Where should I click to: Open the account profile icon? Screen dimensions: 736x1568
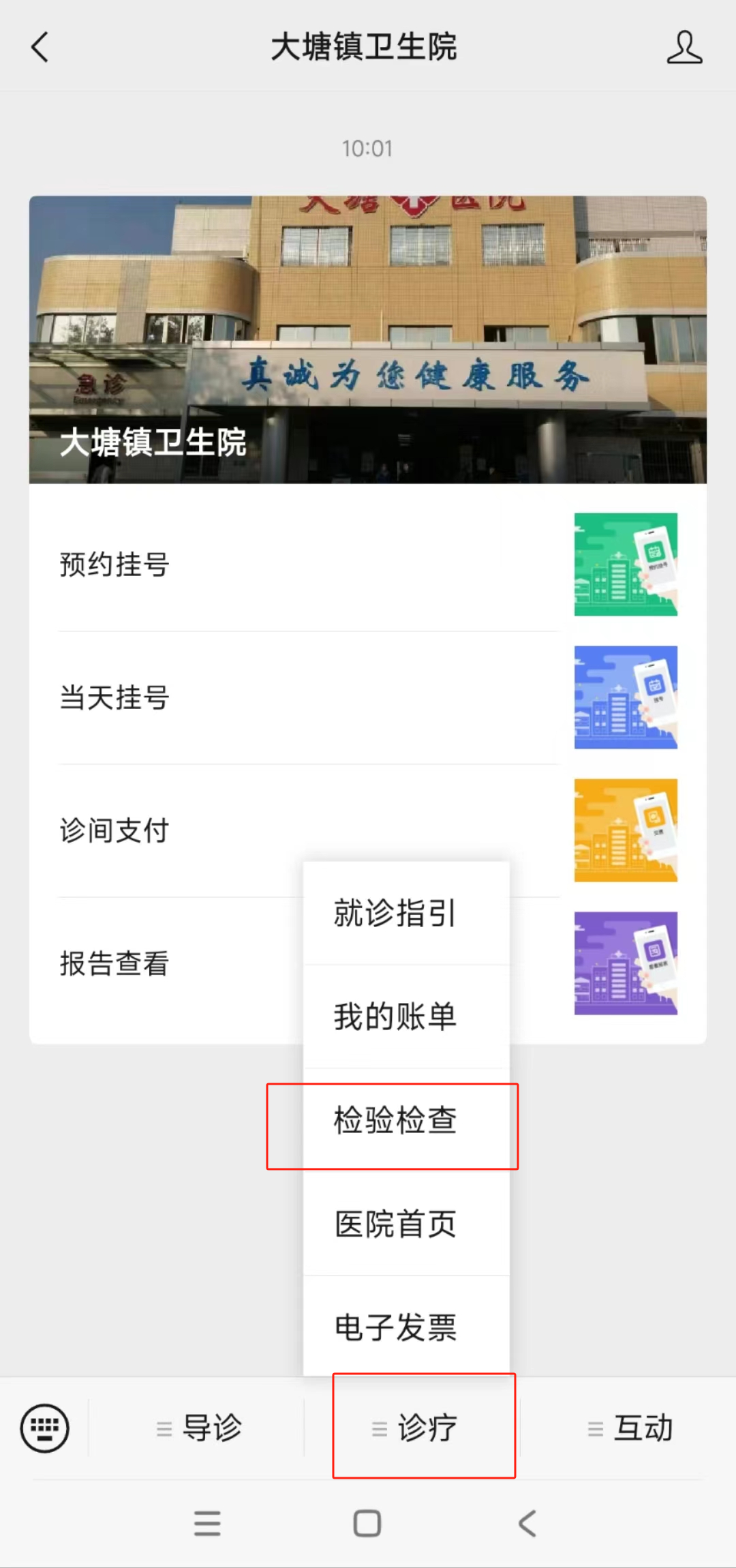684,47
